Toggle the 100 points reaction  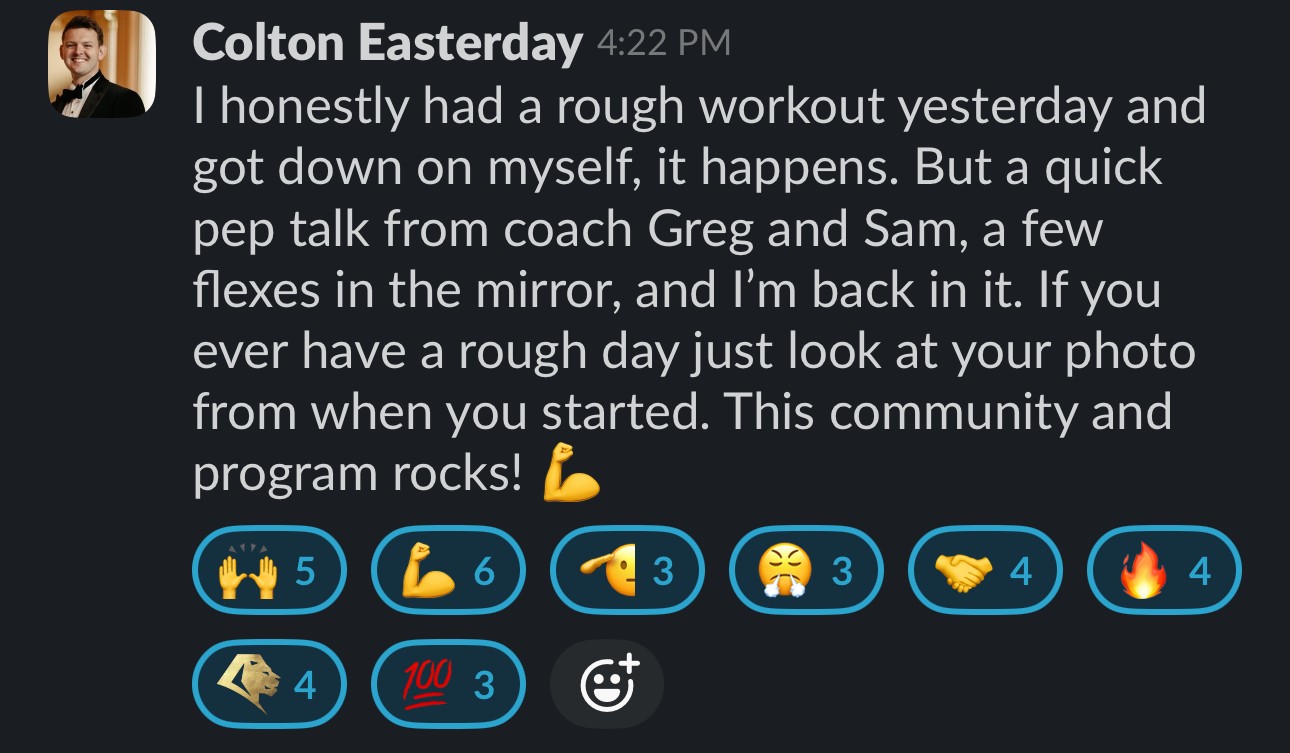tap(448, 685)
